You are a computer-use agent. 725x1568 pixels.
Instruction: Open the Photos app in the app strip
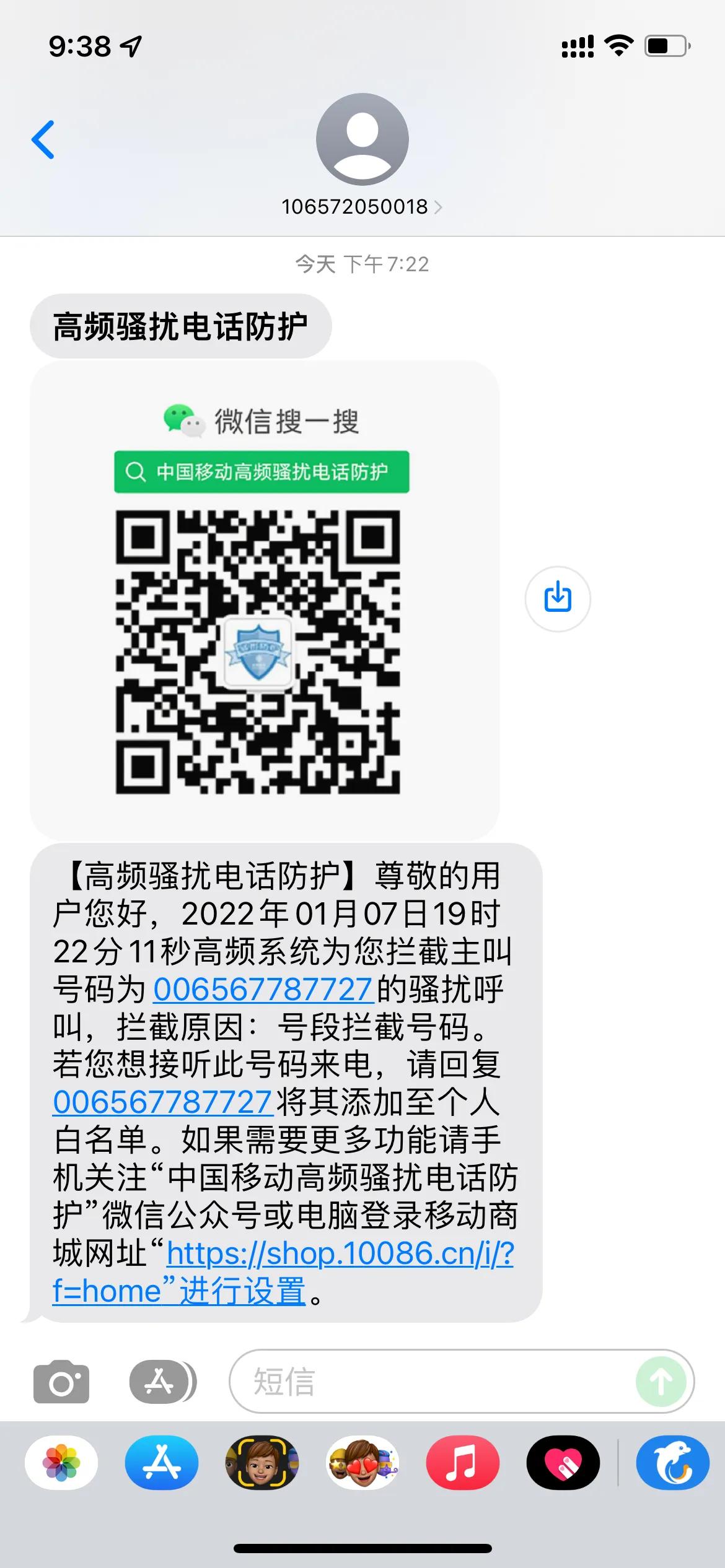click(61, 1463)
